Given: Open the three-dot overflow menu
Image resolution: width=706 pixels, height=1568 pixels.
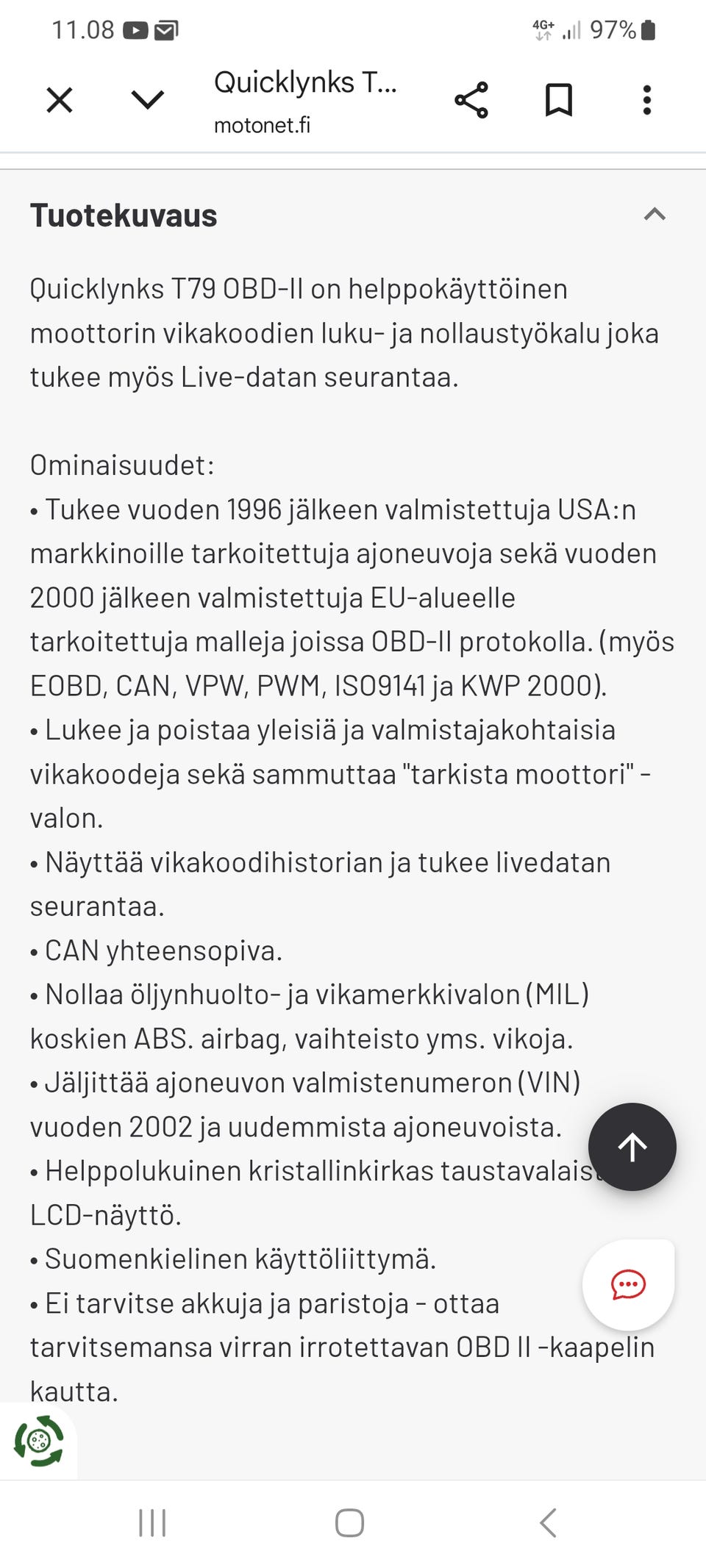Looking at the screenshot, I should pos(647,100).
